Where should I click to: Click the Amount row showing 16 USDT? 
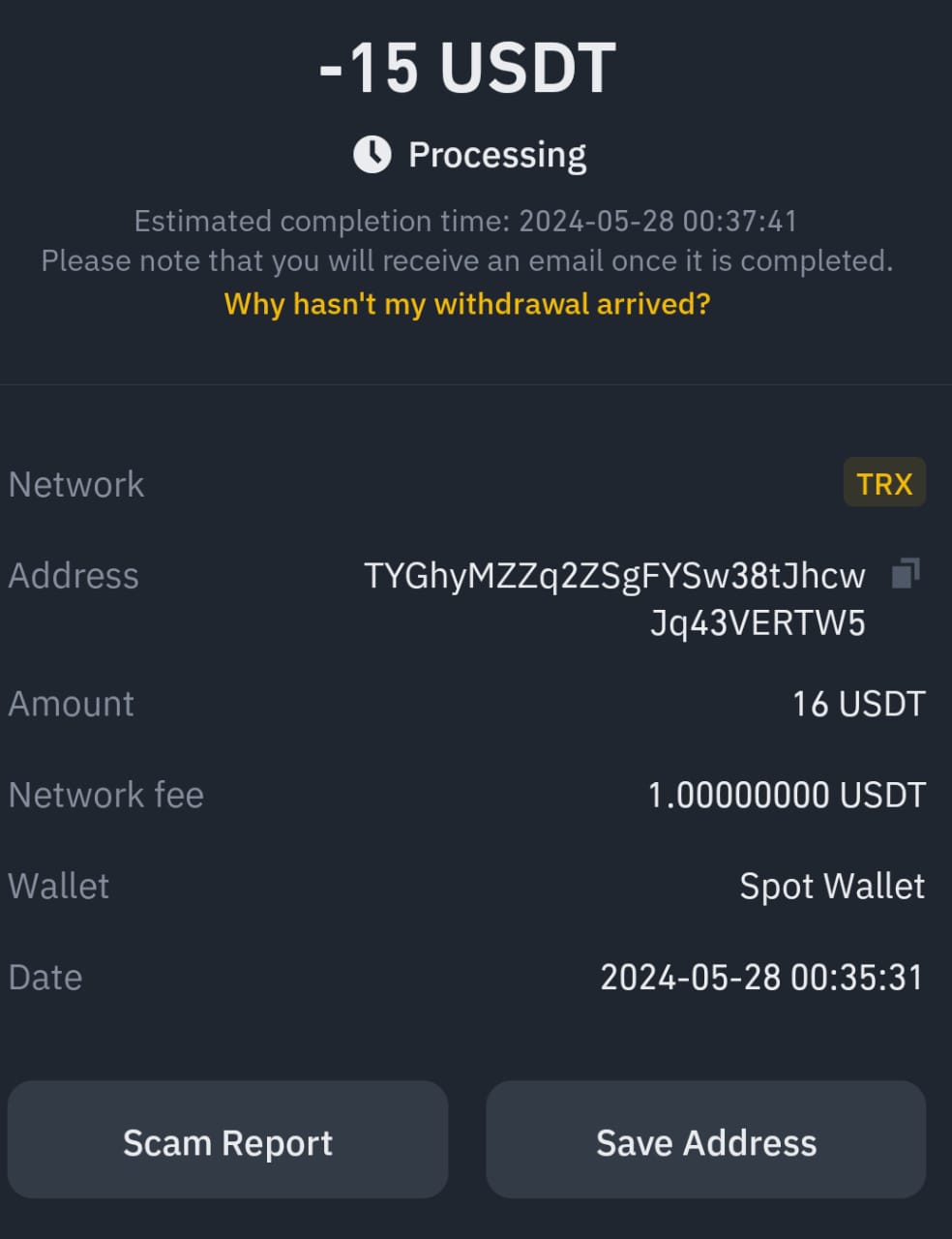tap(857, 704)
